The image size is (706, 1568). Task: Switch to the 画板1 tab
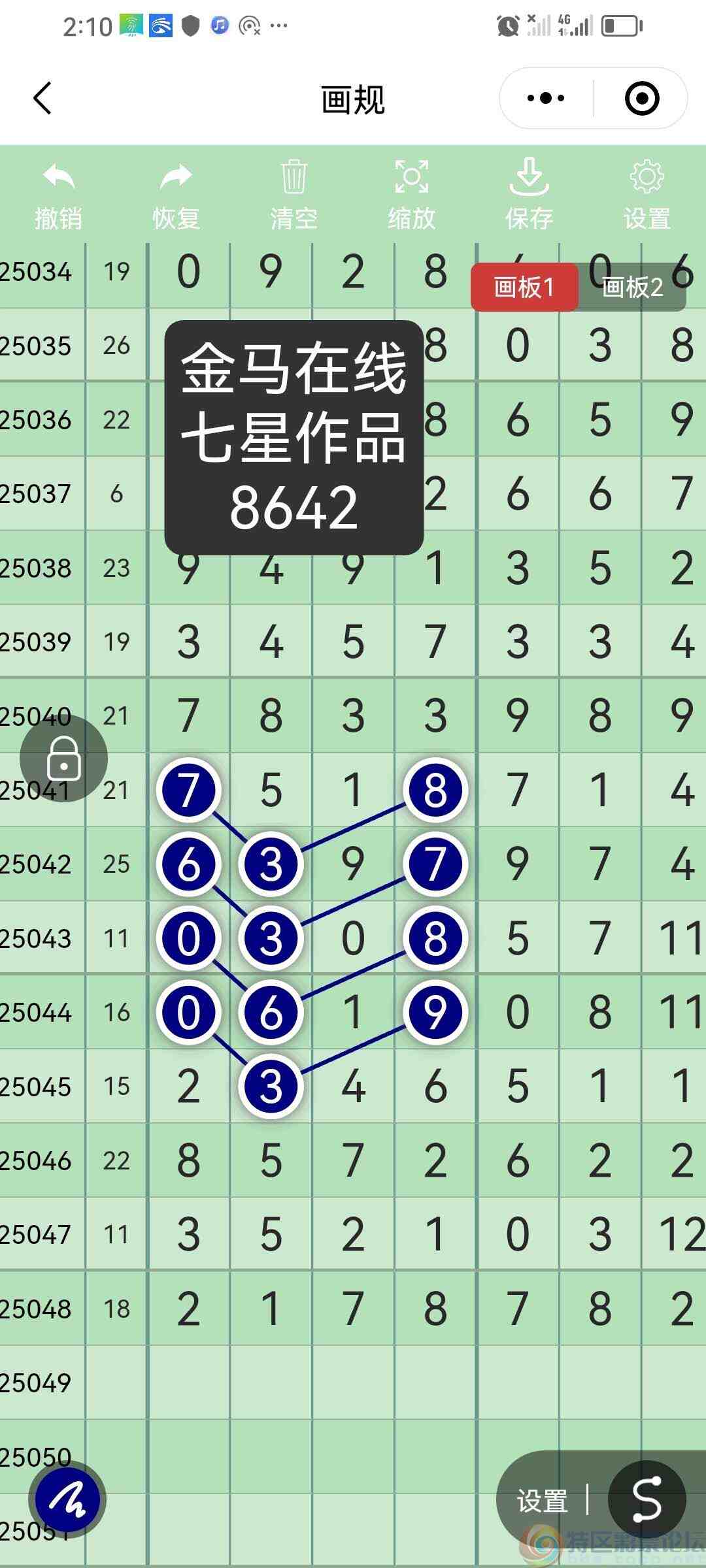524,287
